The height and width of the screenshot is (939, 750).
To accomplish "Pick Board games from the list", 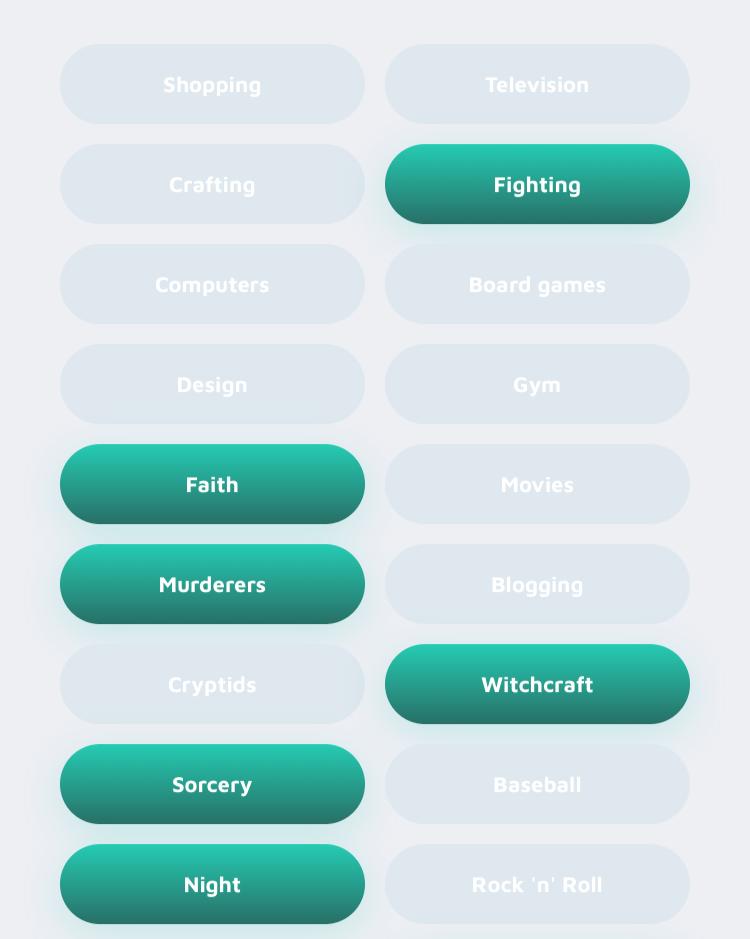I will click(537, 284).
